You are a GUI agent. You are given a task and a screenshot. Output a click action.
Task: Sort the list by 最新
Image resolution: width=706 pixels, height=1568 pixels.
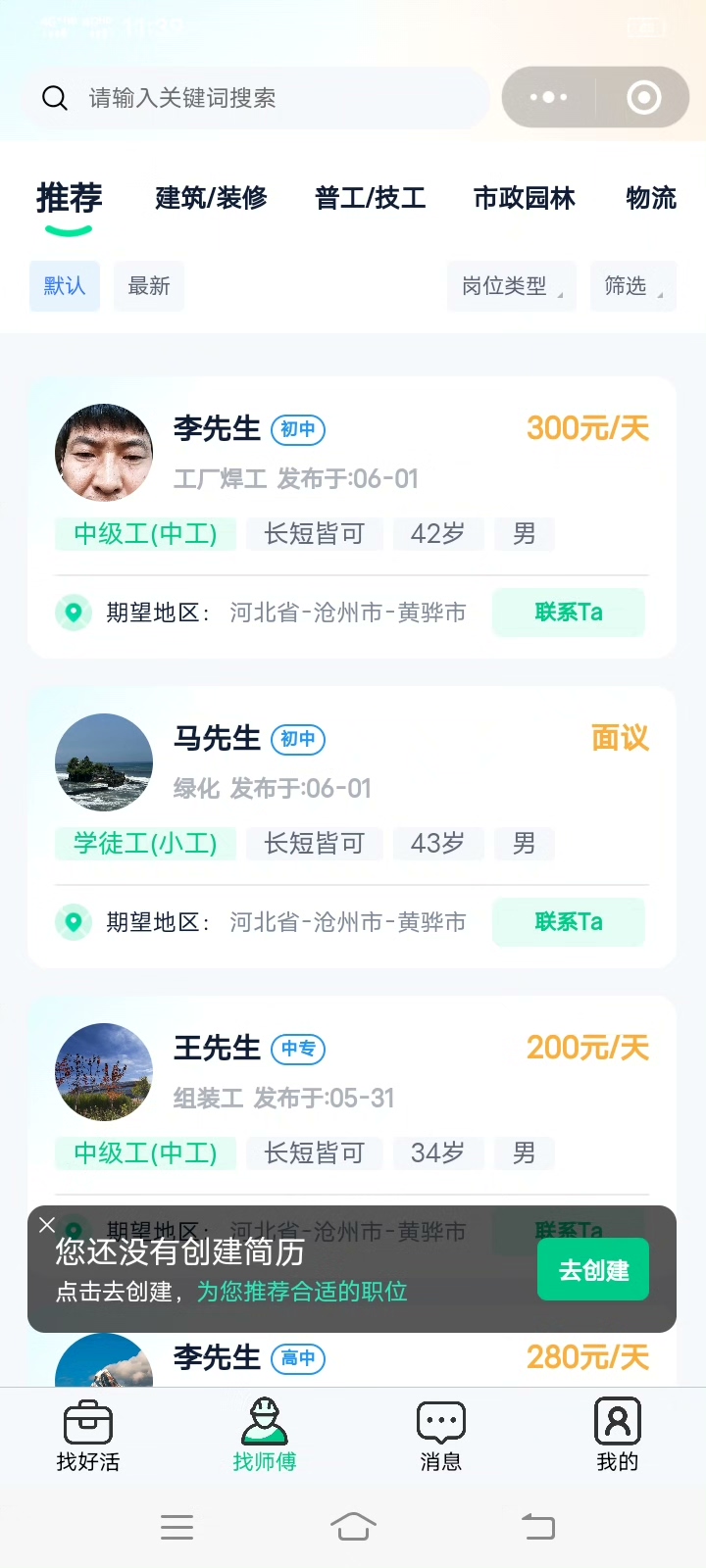click(x=149, y=286)
